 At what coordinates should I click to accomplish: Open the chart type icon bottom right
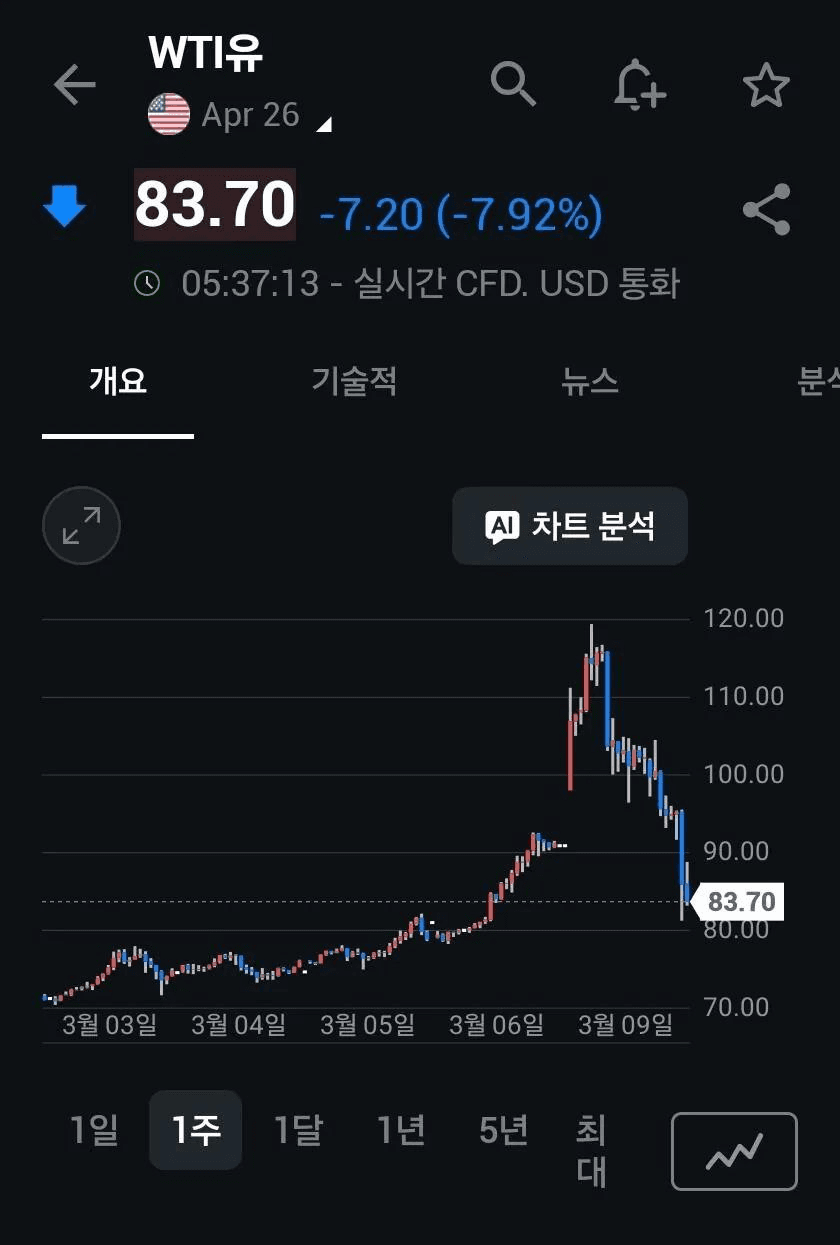[734, 1150]
